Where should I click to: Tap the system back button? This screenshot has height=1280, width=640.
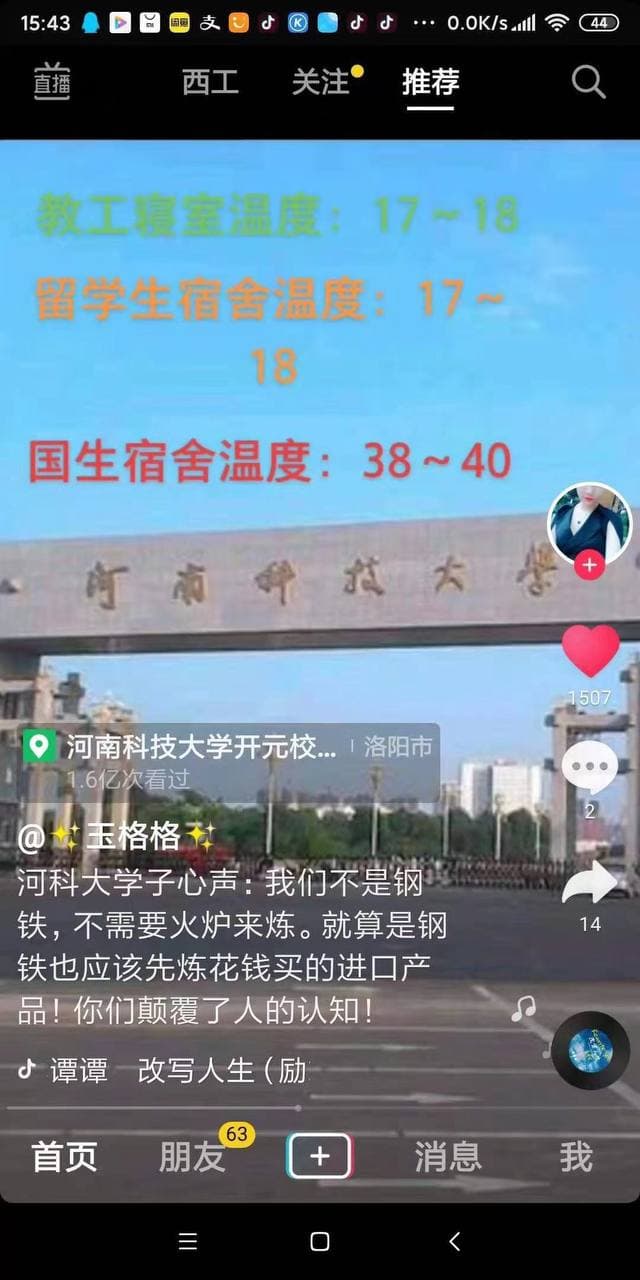click(x=454, y=1241)
